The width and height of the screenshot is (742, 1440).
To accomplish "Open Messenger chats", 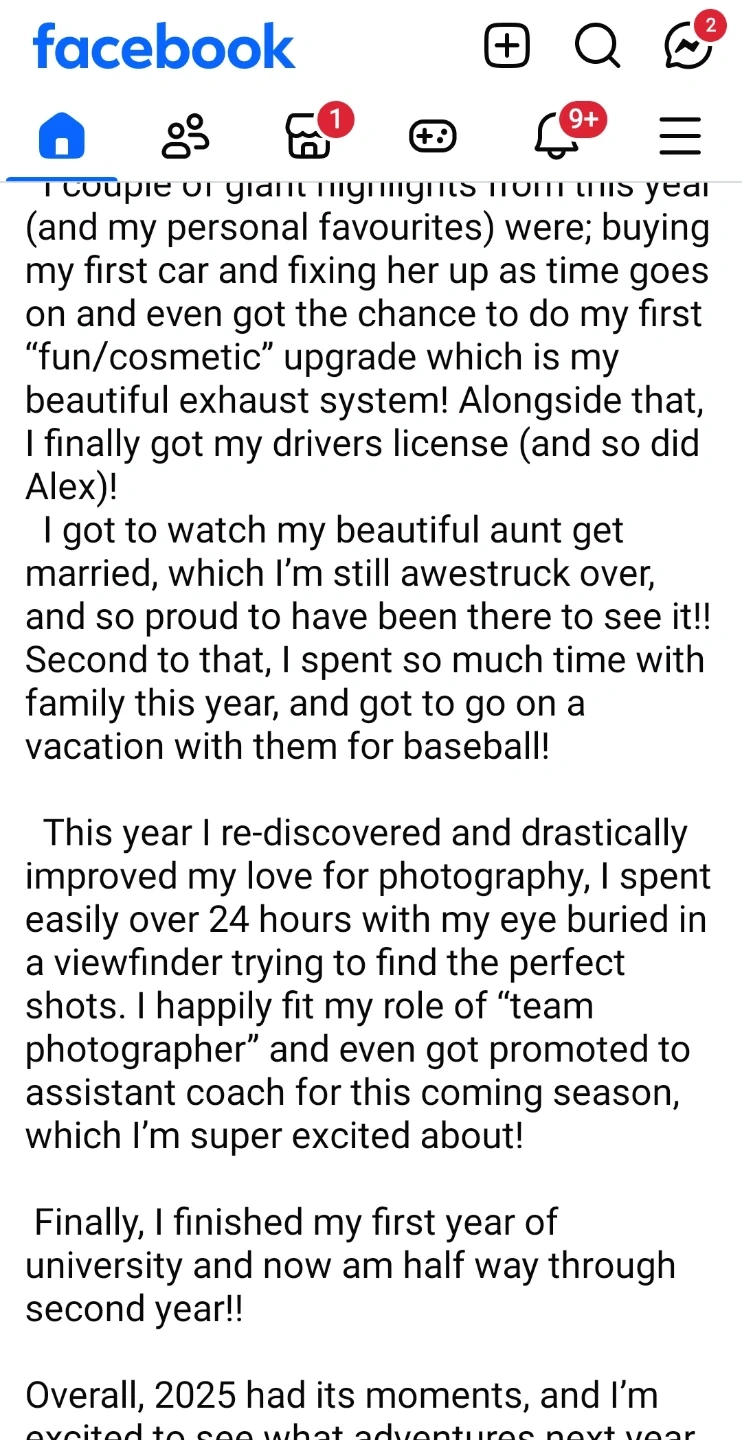I will pos(688,46).
